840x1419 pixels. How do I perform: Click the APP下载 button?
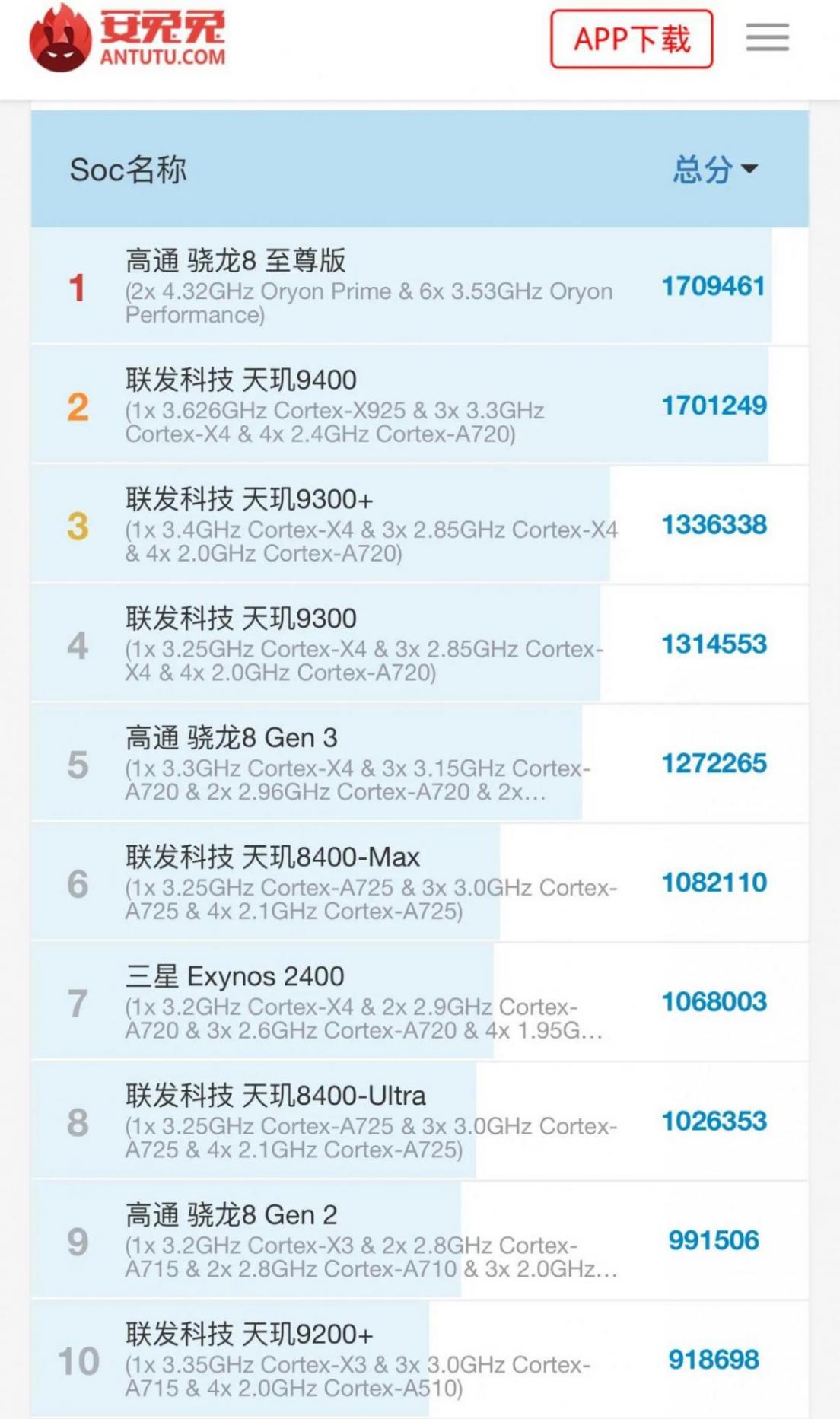632,40
